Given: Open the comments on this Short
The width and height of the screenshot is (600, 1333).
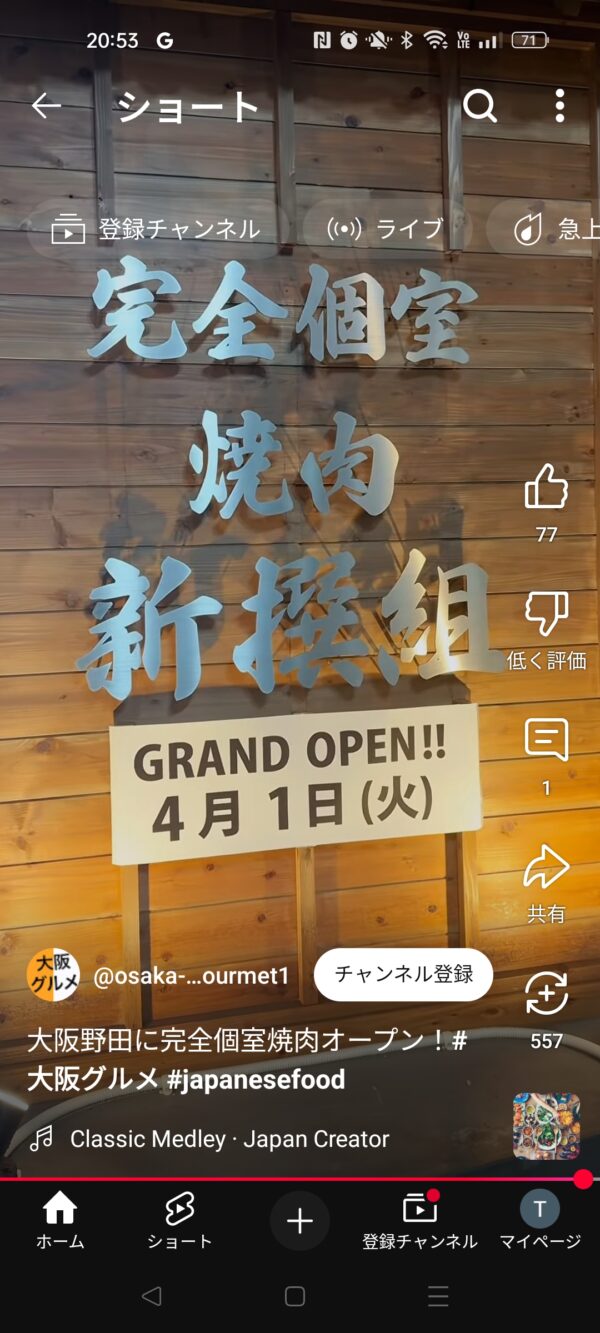Looking at the screenshot, I should pos(546,741).
